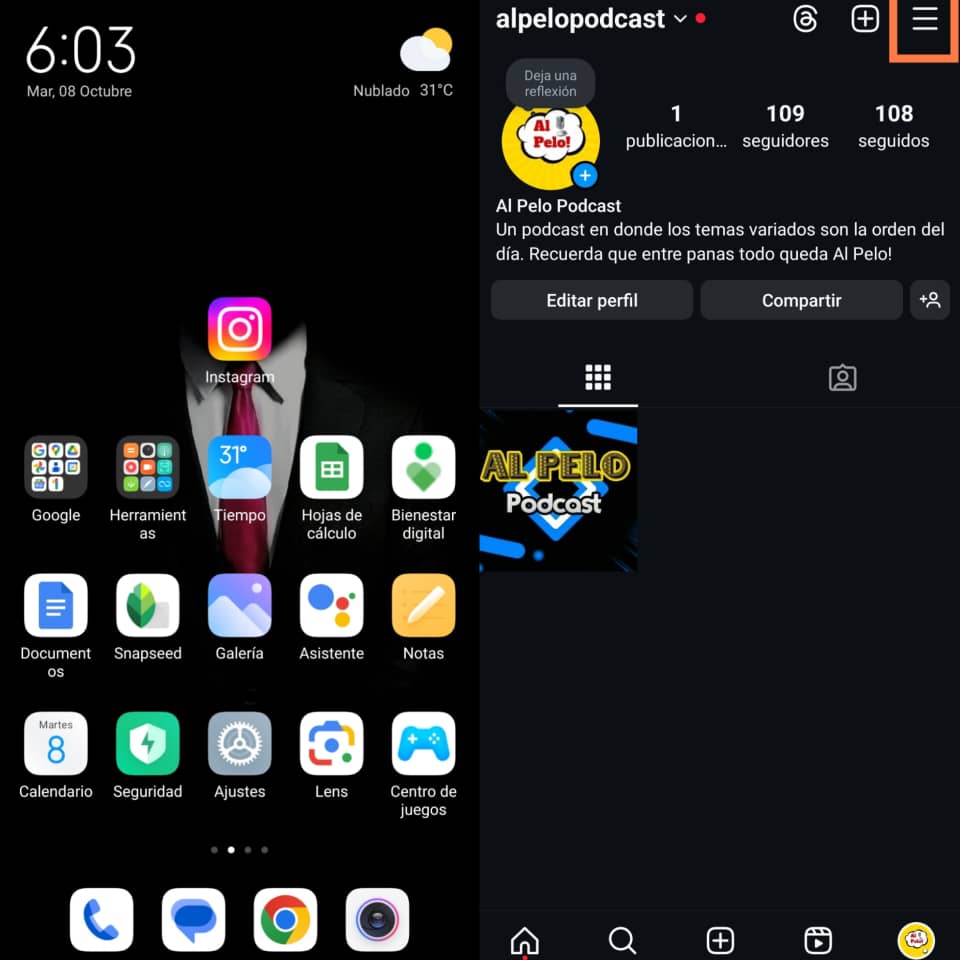Open the Google apps folder
The height and width of the screenshot is (960, 960).
(x=56, y=468)
